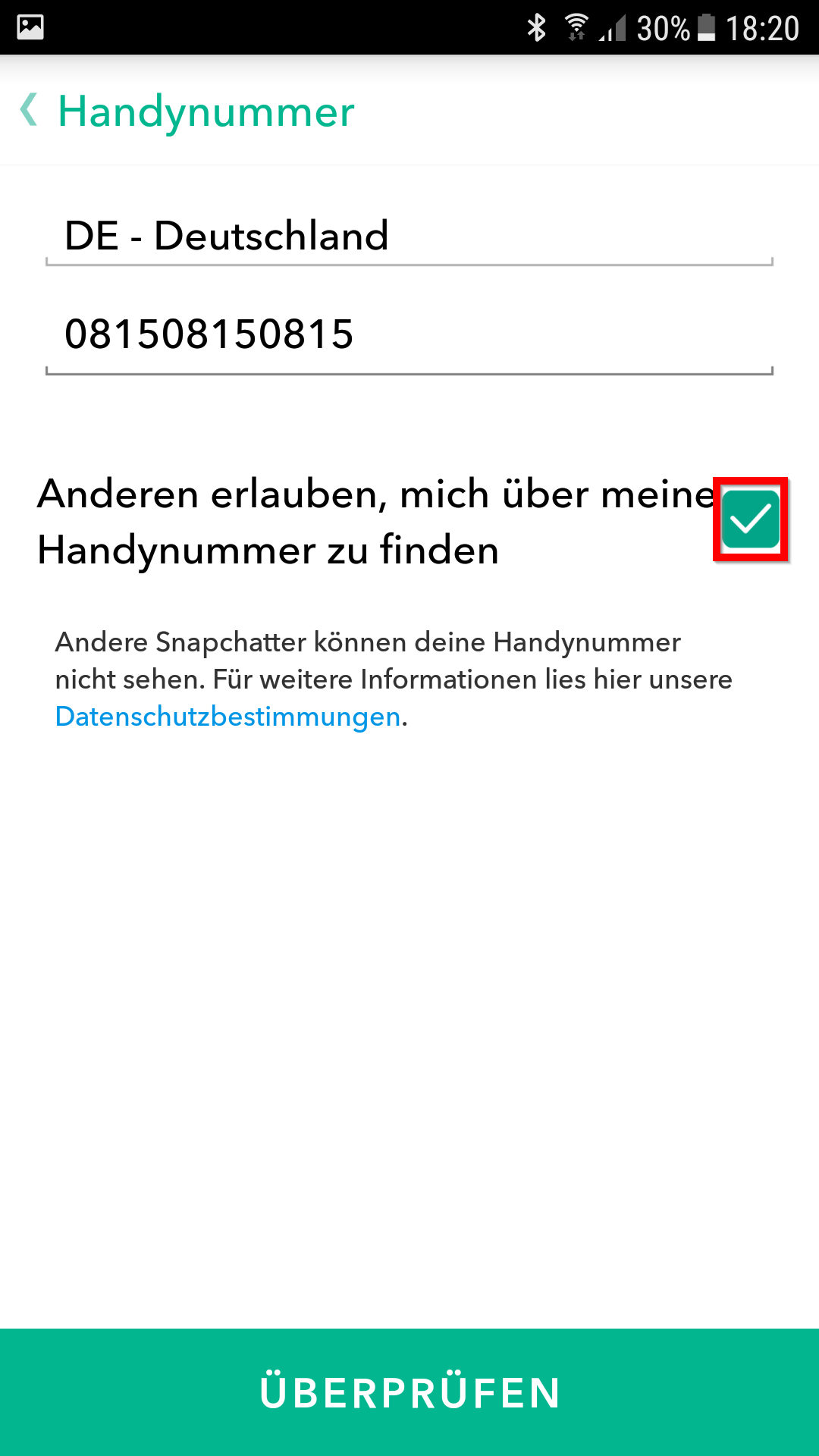This screenshot has height=1456, width=819.
Task: Open the Datenschutzbestimmungen link
Action: [227, 717]
